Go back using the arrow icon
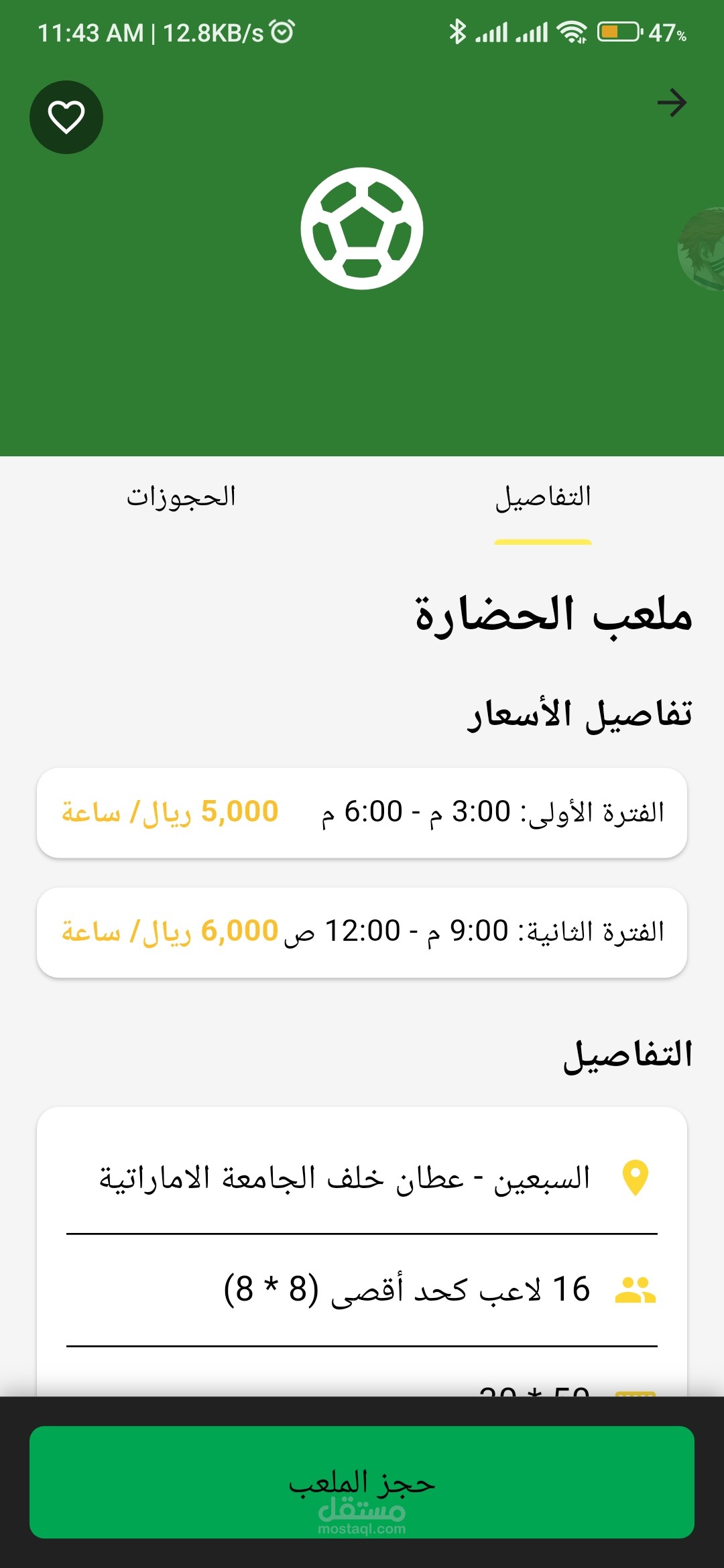Image resolution: width=724 pixels, height=1568 pixels. pyautogui.click(x=671, y=103)
